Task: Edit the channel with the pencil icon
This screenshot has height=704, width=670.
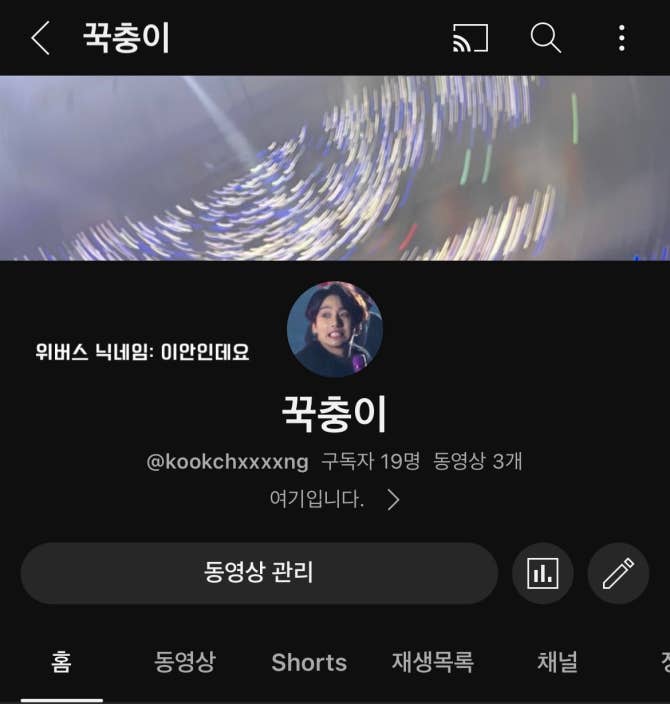Action: pyautogui.click(x=618, y=573)
